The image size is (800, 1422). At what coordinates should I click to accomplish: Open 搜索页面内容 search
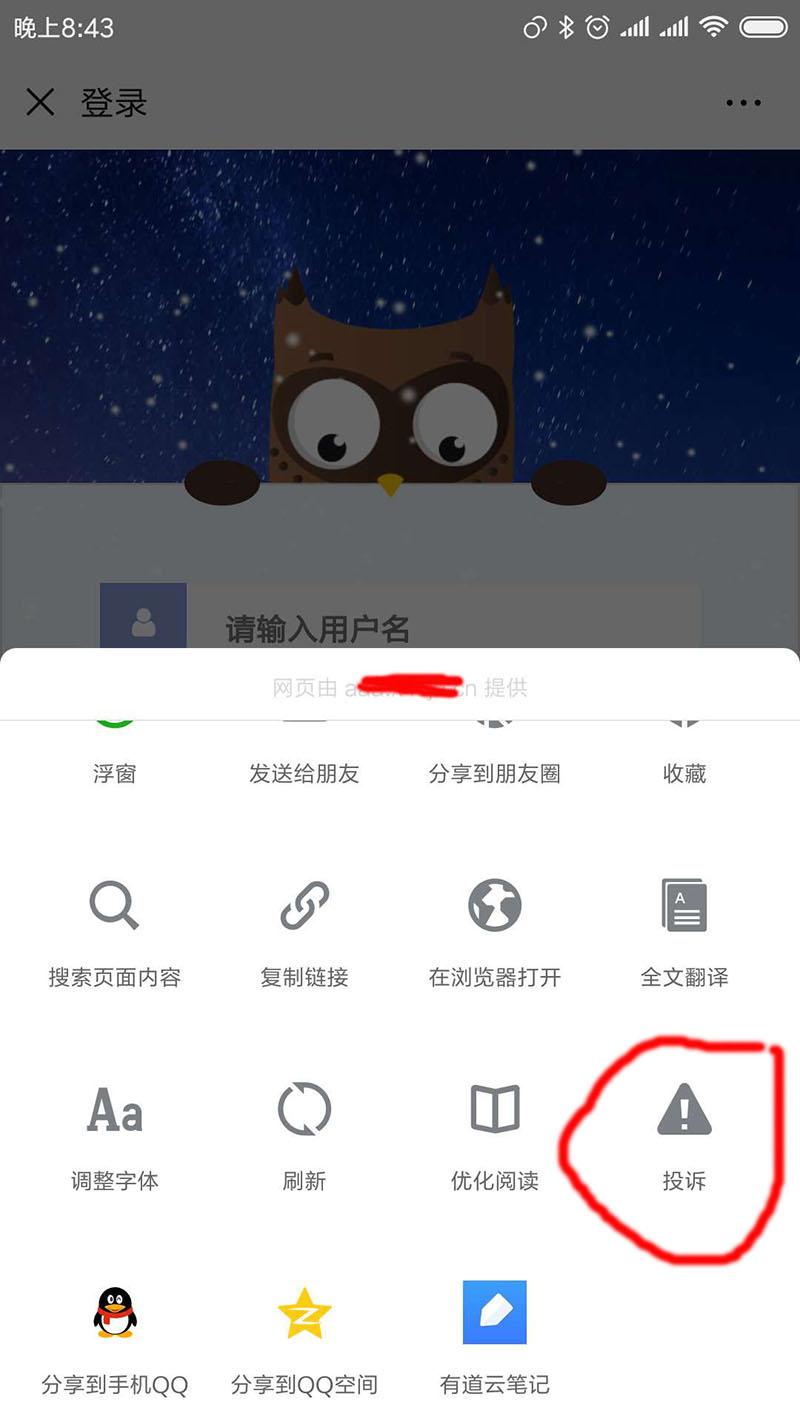click(x=114, y=932)
